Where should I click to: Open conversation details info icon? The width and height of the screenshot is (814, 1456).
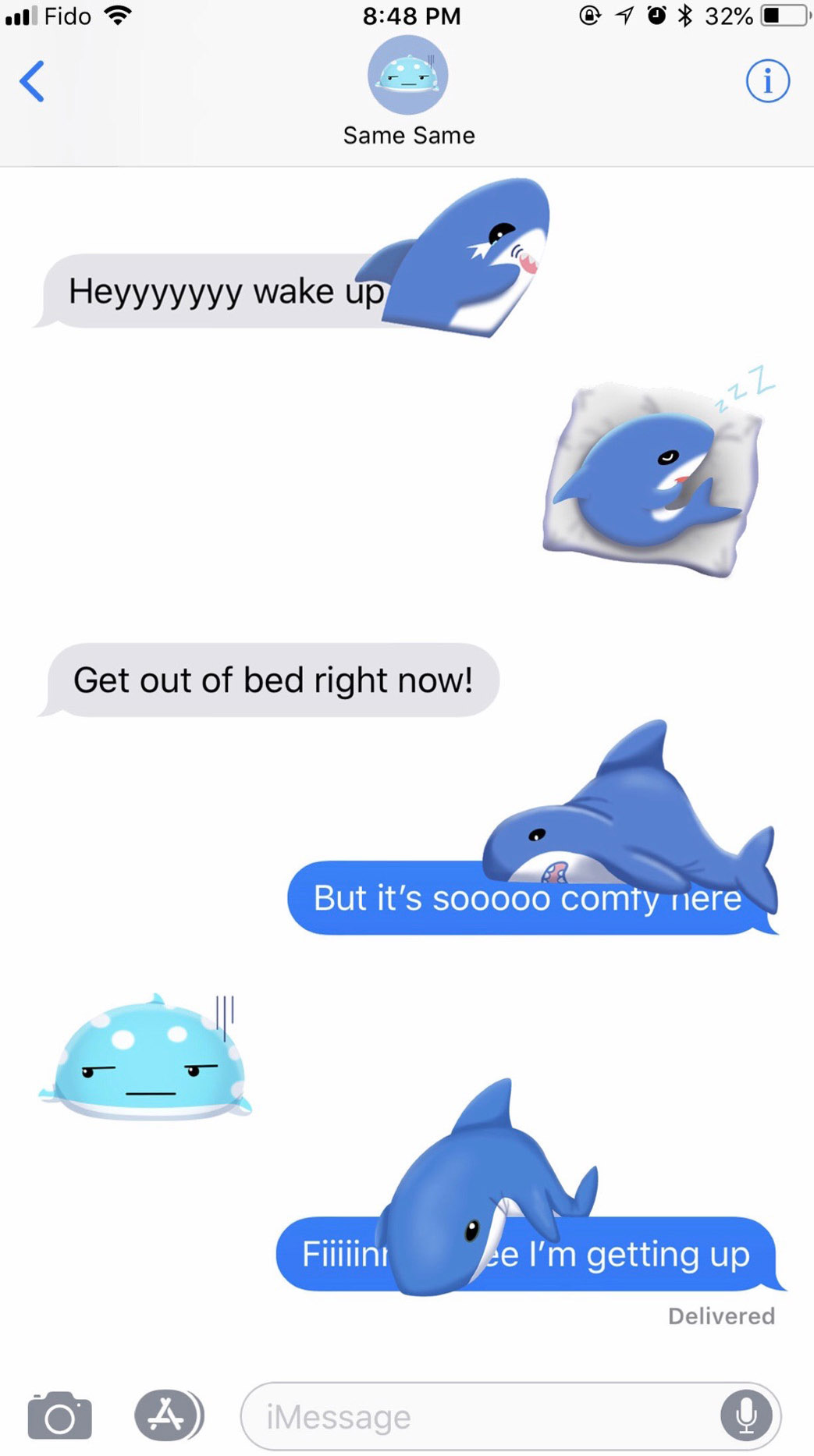coord(768,80)
